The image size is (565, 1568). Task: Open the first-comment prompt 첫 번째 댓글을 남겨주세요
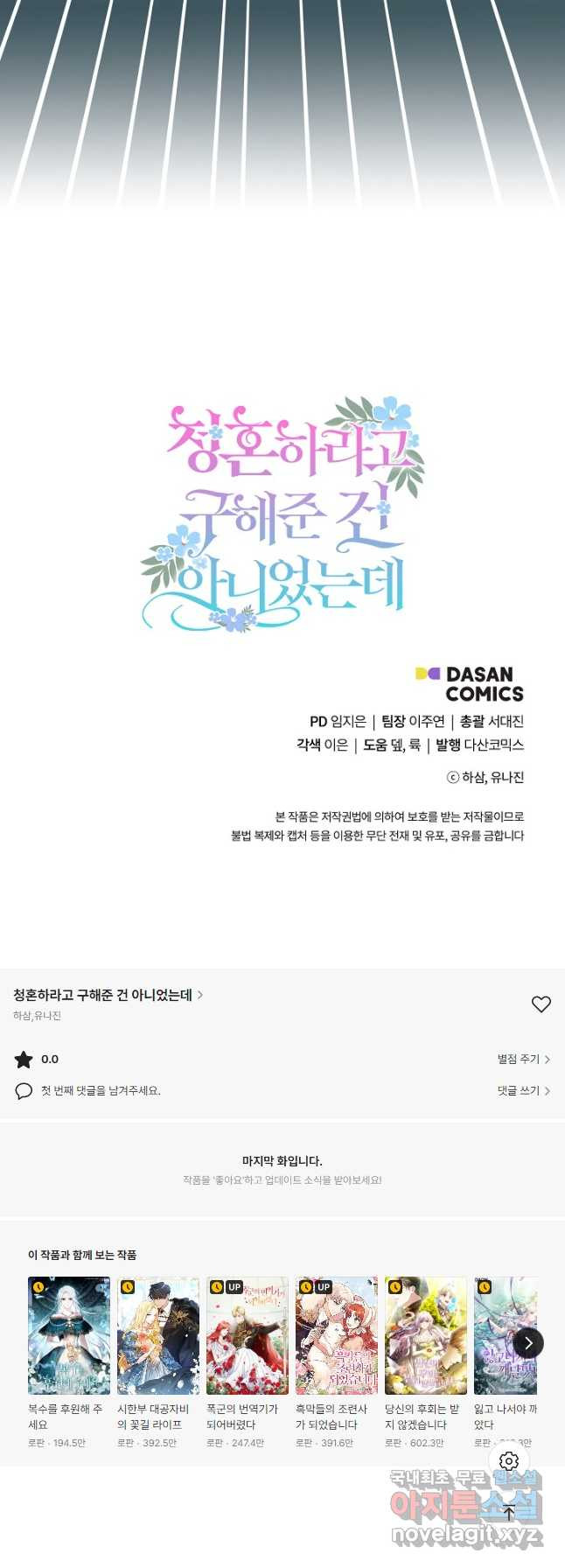[100, 1090]
